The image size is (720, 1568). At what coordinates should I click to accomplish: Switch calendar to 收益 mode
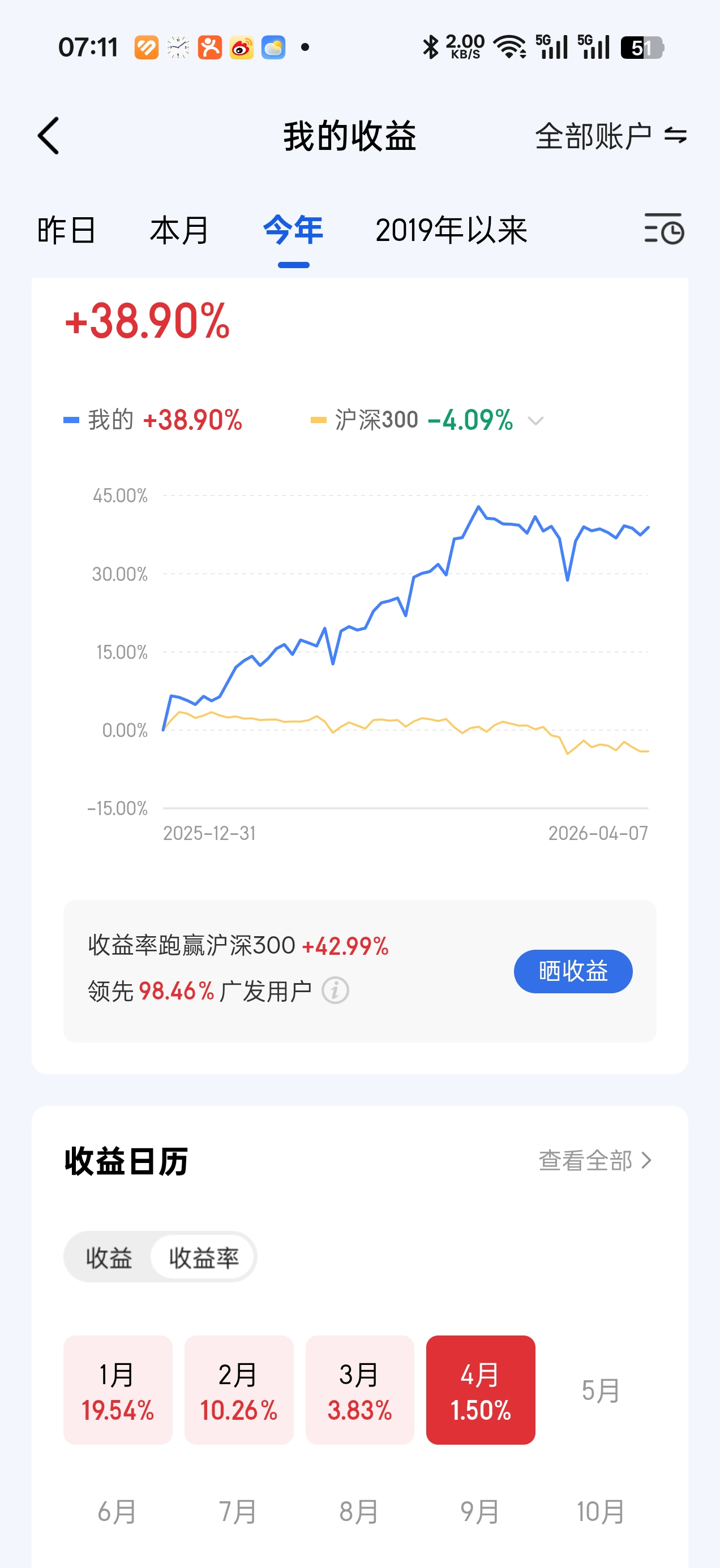(x=109, y=1257)
